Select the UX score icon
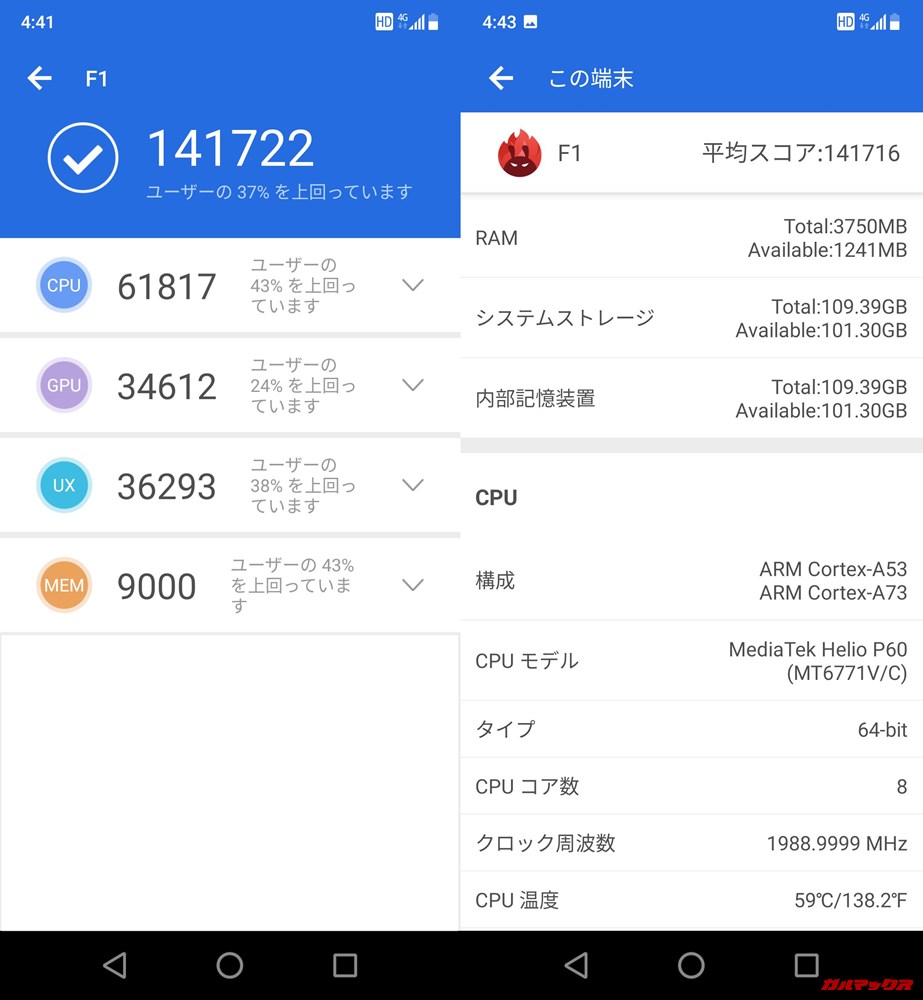 [63, 485]
